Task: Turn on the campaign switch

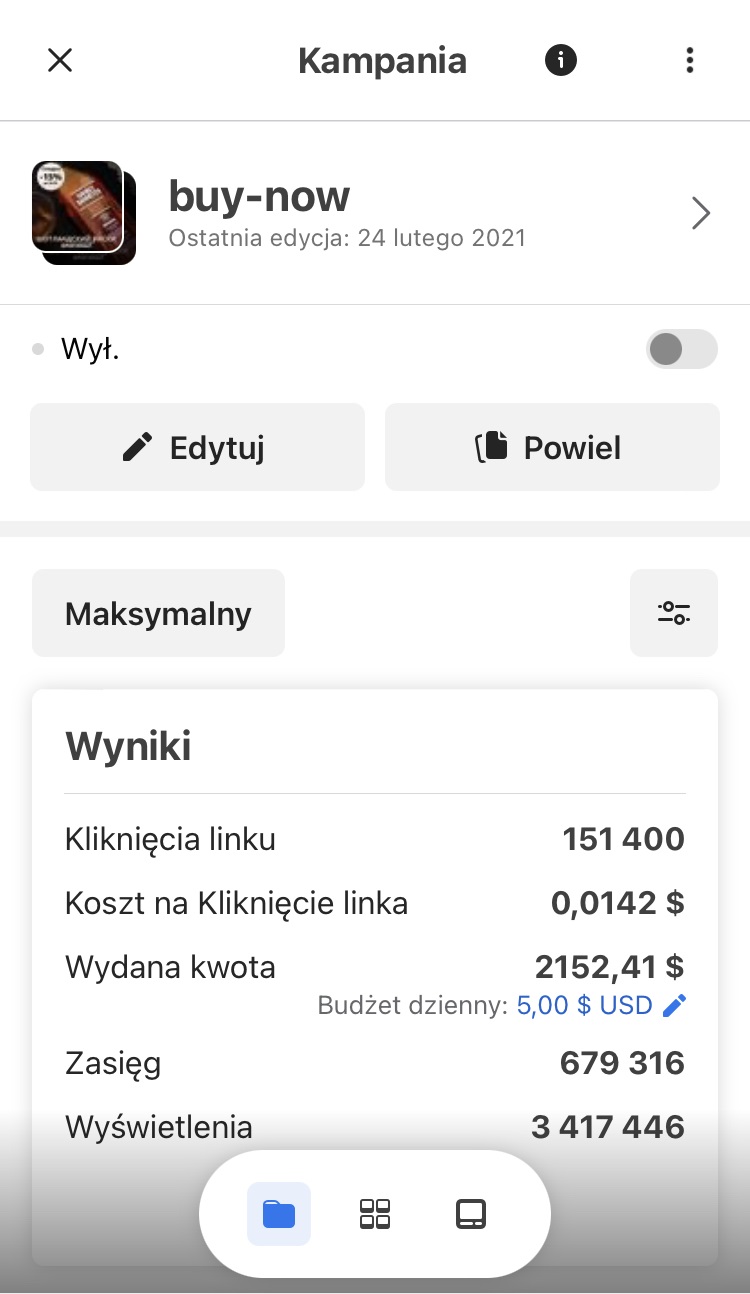Action: 681,349
